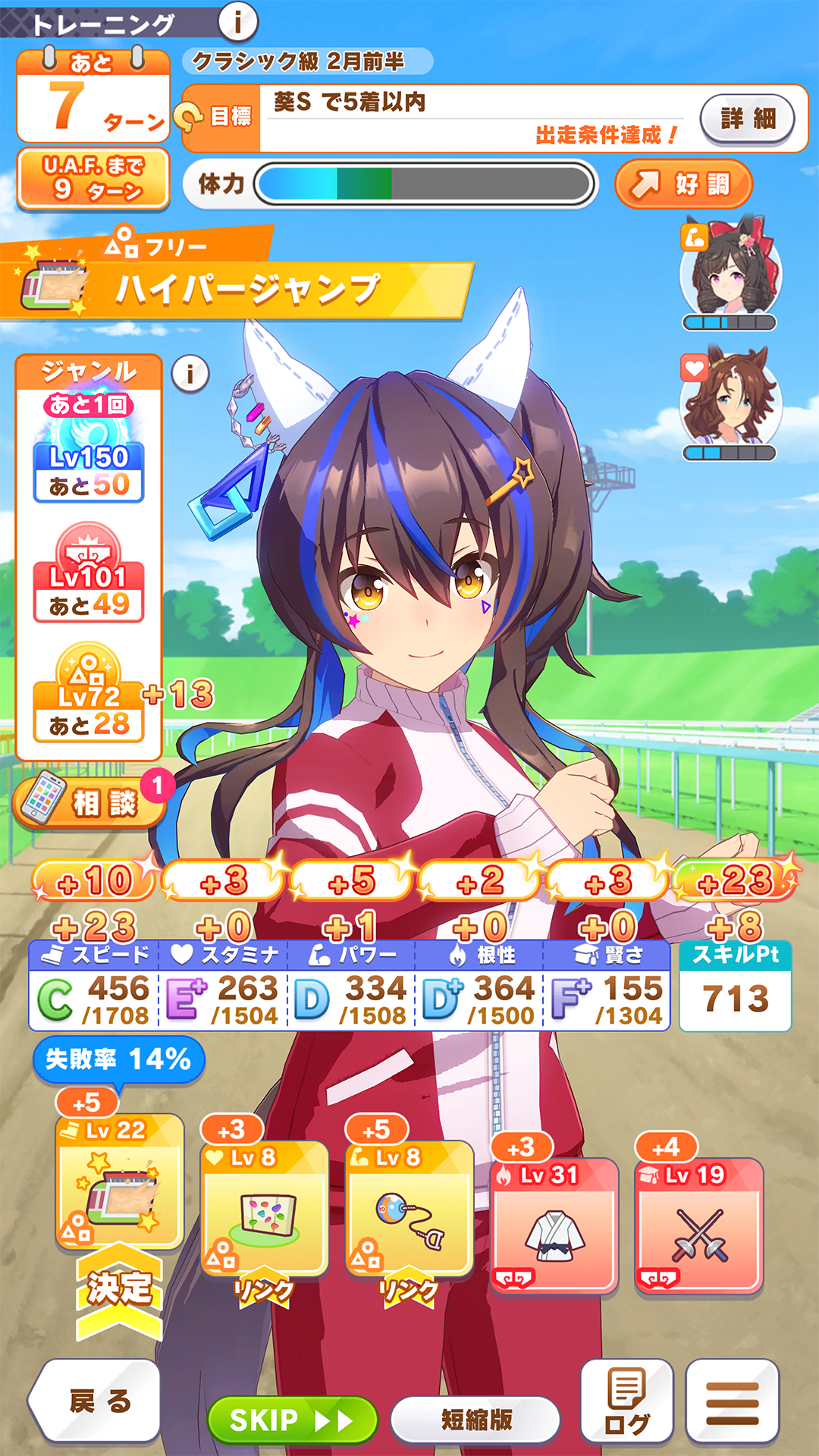Screen dimensions: 819x1456
Task: Open the hamburger menu
Action: tap(732, 1401)
